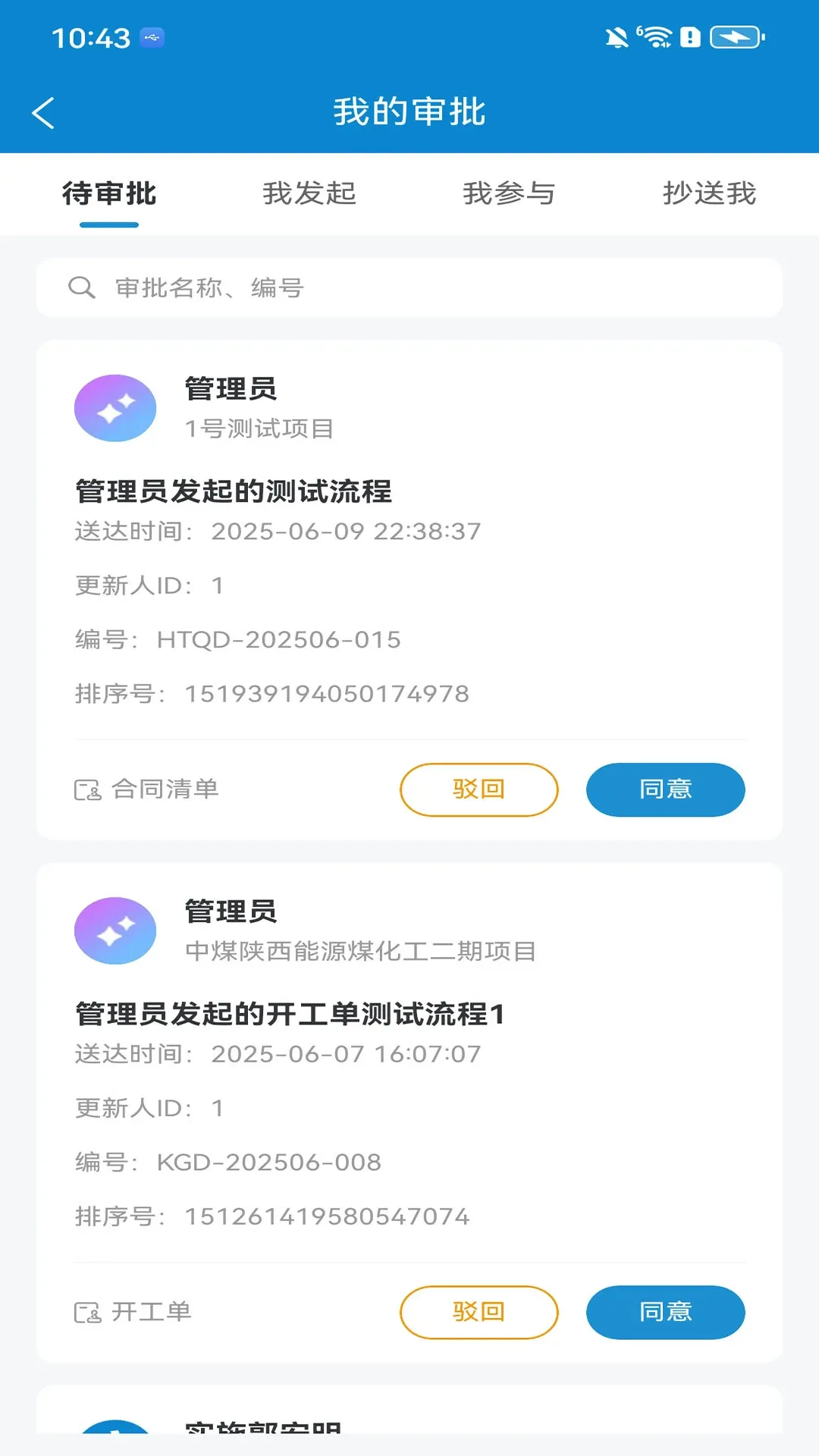The image size is (819, 1456).
Task: Reject the HTQD-202506-015 approval with 驳回
Action: [x=479, y=789]
